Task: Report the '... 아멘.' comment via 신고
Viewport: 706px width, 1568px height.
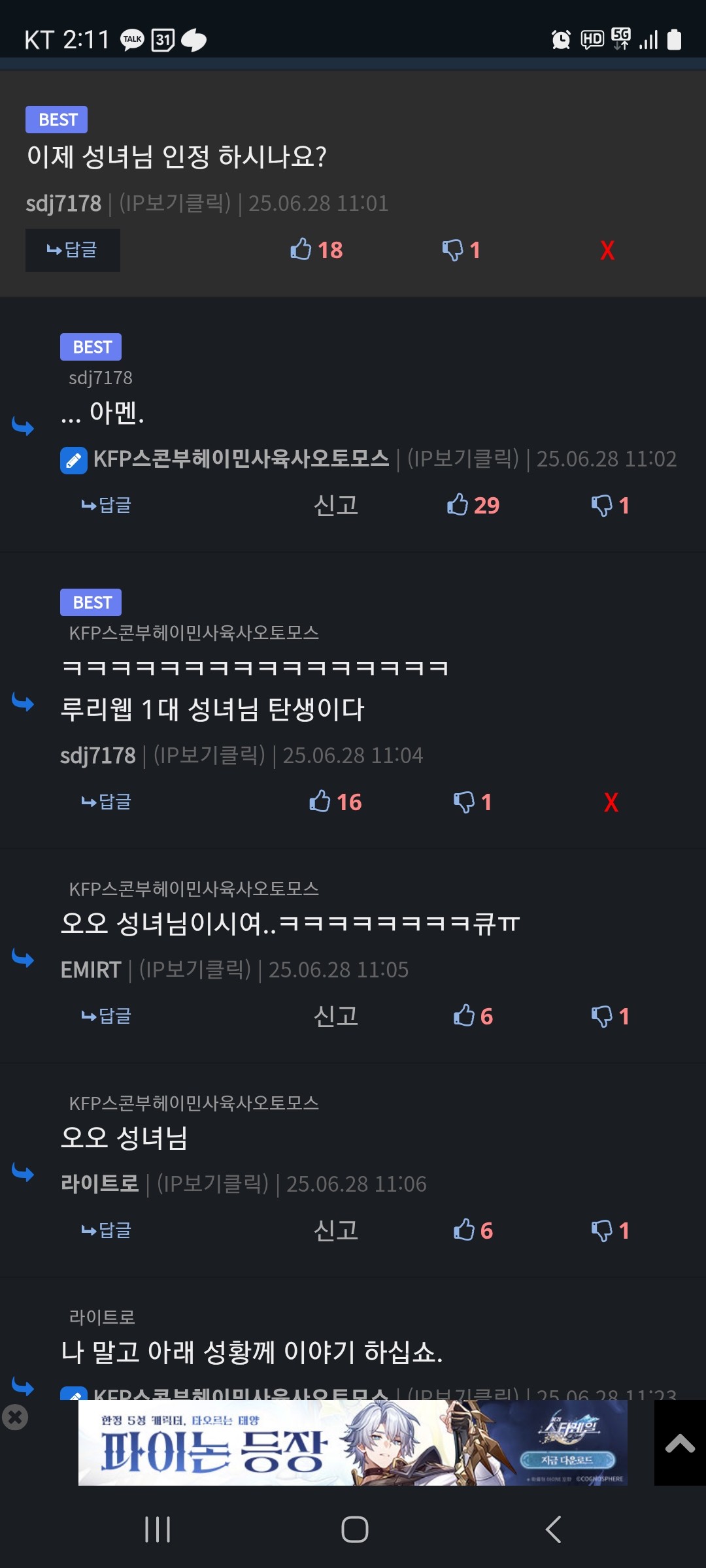Action: (x=336, y=505)
